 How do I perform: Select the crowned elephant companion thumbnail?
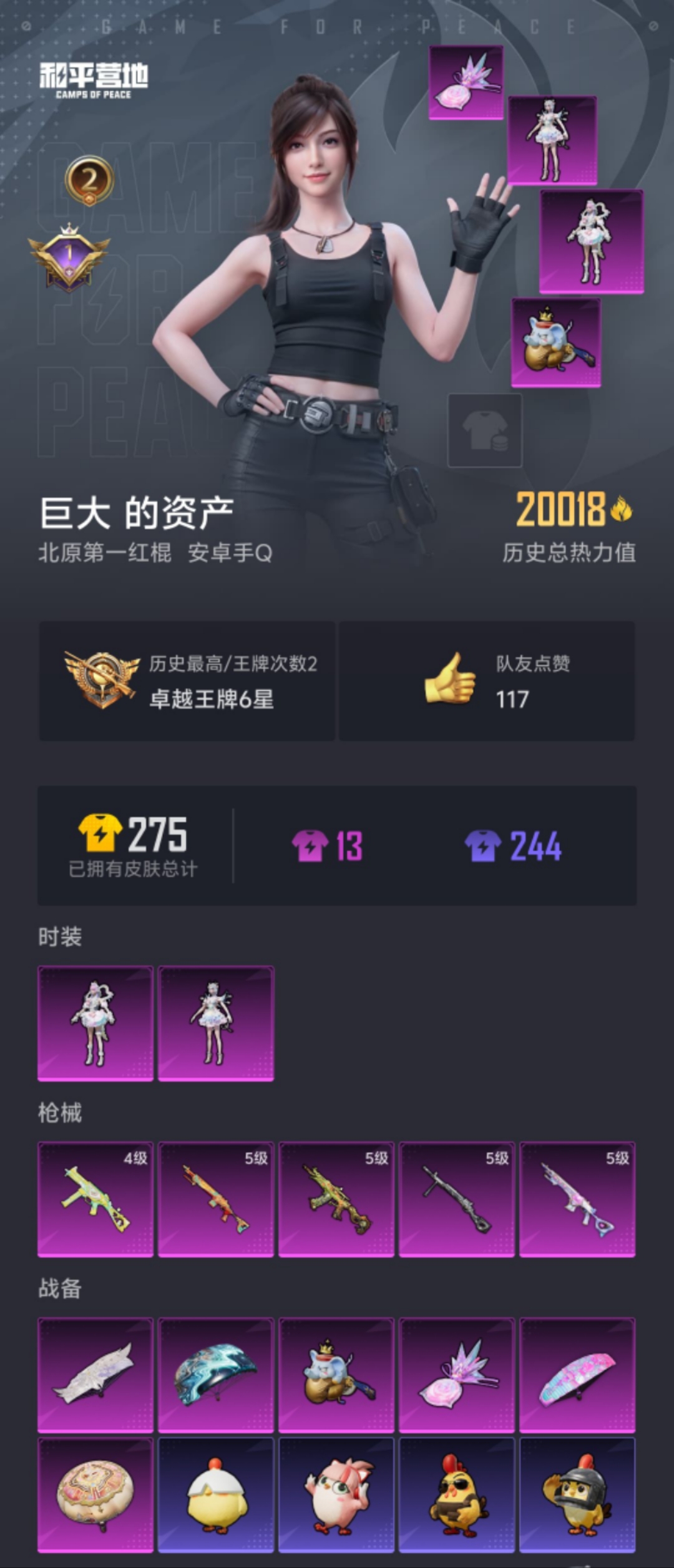554,344
